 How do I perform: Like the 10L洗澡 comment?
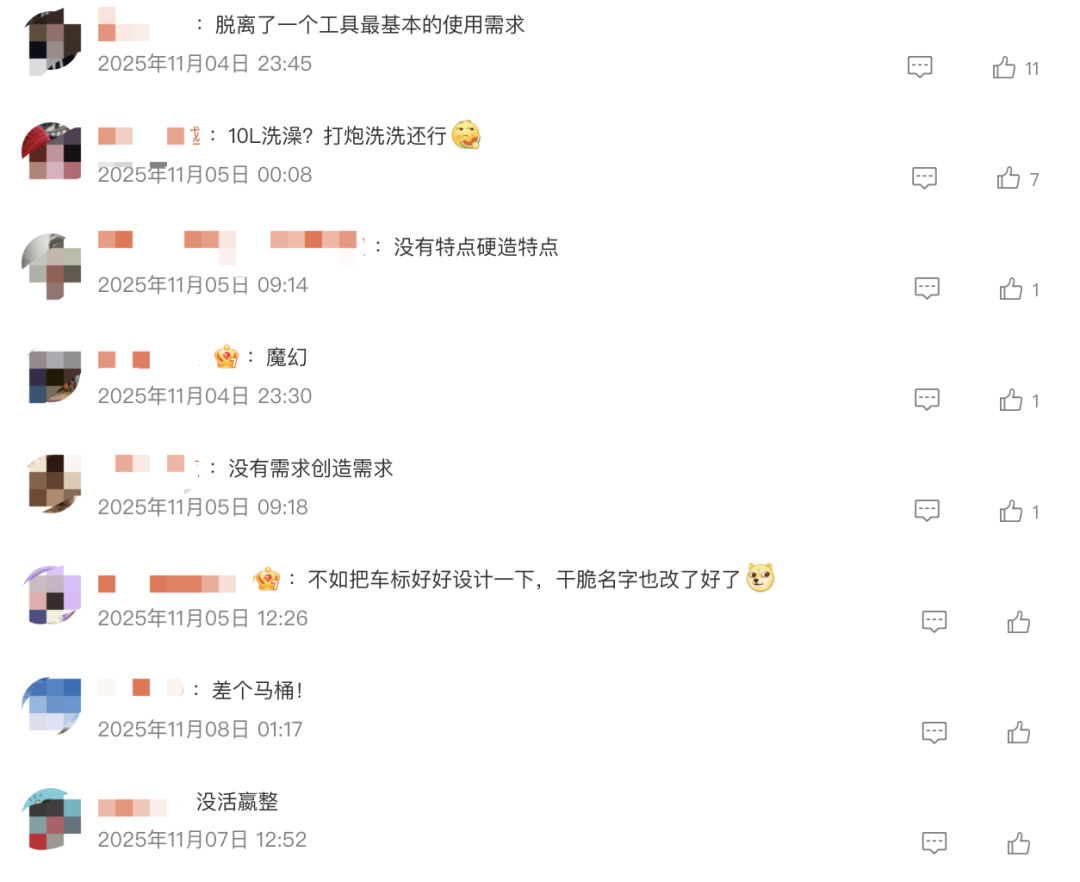(1008, 179)
